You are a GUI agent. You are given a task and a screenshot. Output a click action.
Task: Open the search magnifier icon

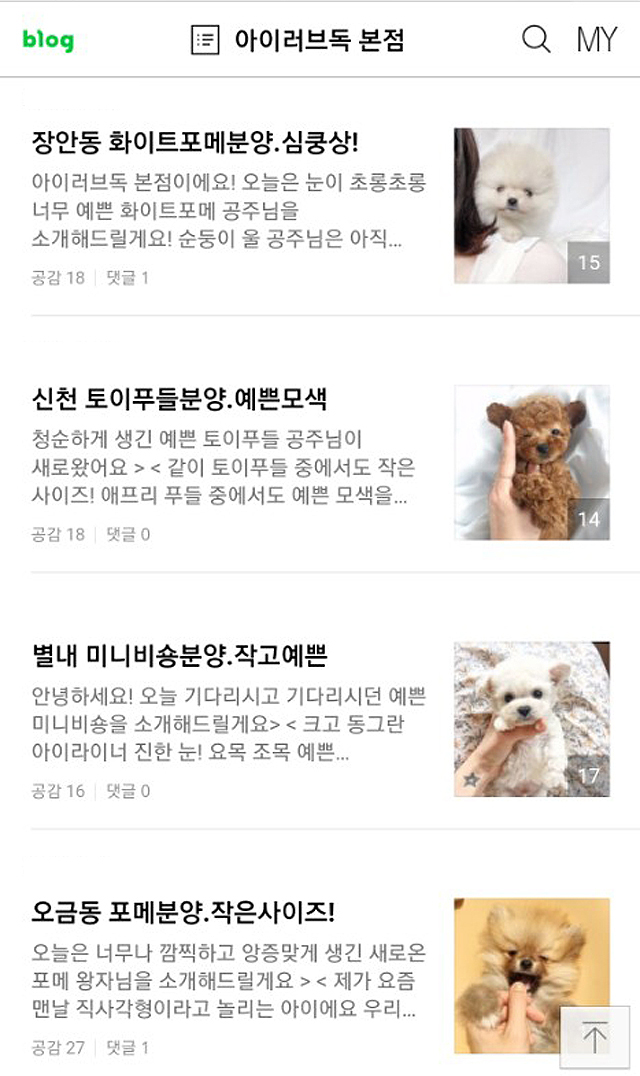[x=537, y=40]
